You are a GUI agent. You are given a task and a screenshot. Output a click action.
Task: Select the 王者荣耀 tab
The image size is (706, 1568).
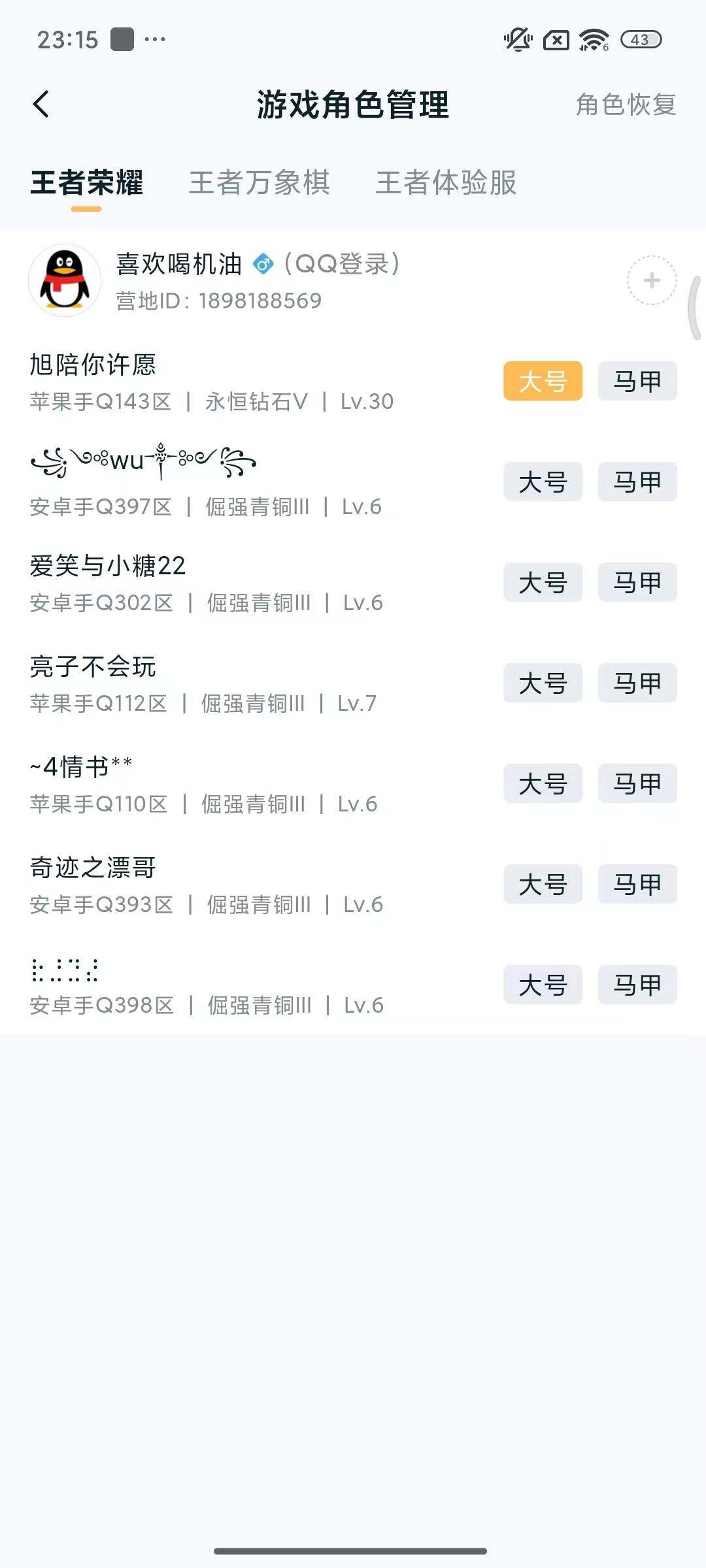(x=89, y=185)
